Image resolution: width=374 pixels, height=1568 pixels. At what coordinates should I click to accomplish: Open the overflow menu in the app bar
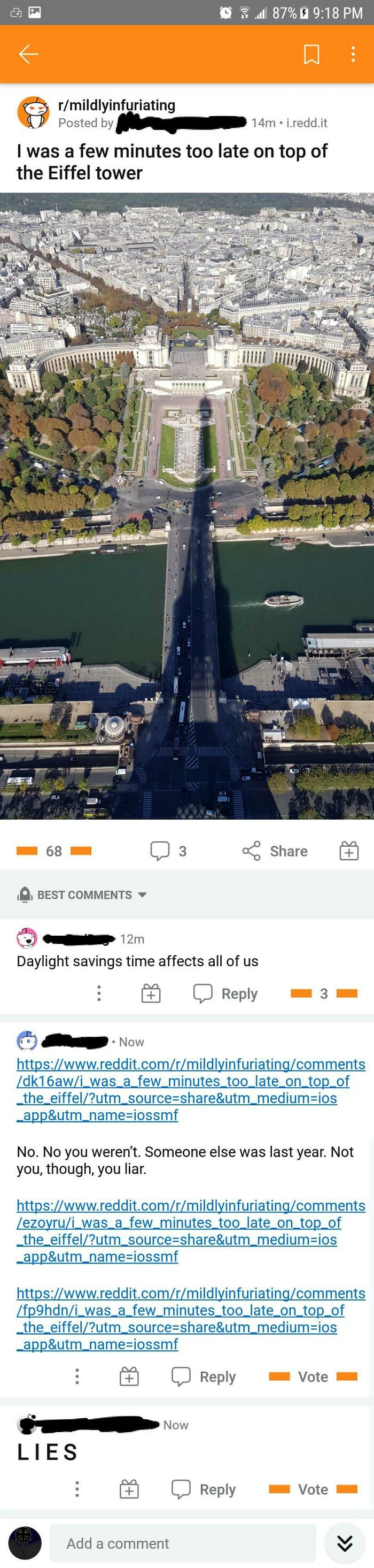(x=353, y=54)
